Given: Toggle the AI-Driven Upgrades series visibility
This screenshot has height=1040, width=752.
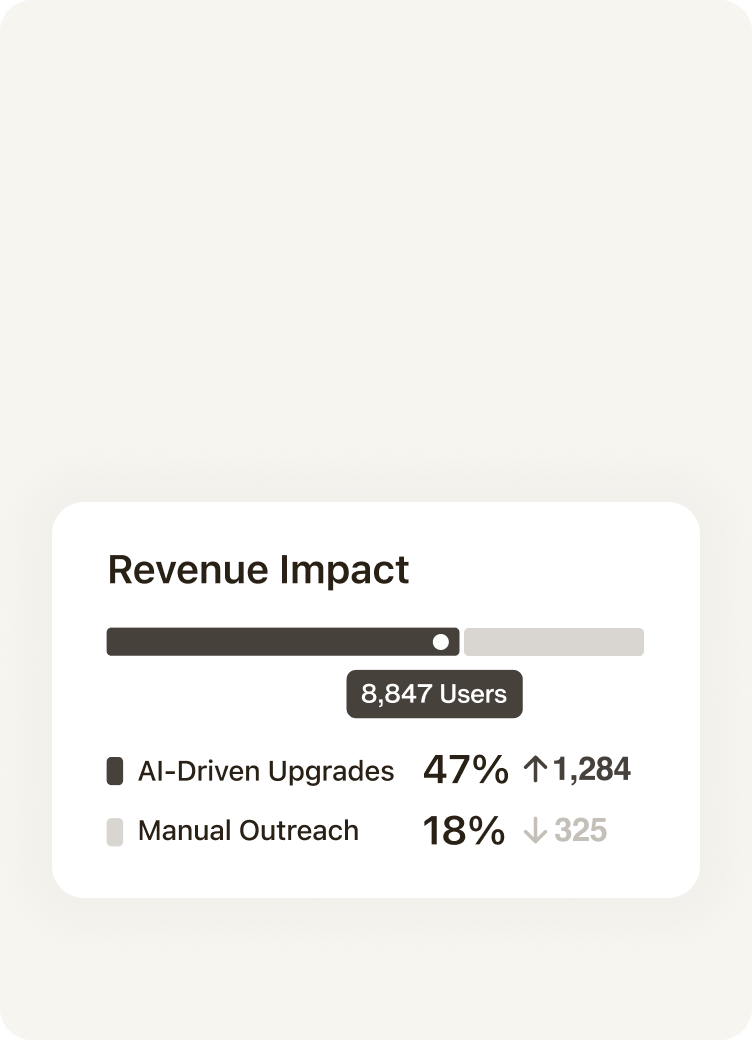Looking at the screenshot, I should [116, 769].
